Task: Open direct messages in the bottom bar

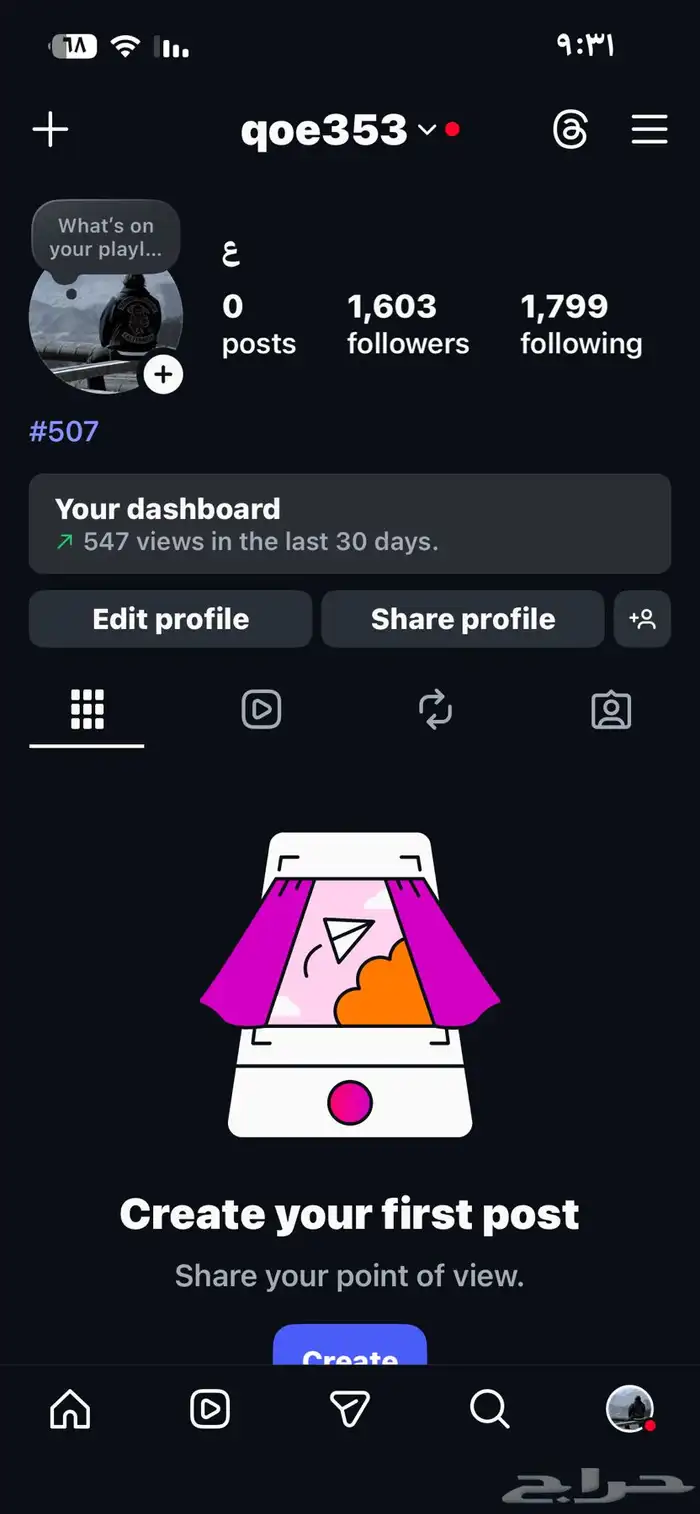Action: 350,1409
